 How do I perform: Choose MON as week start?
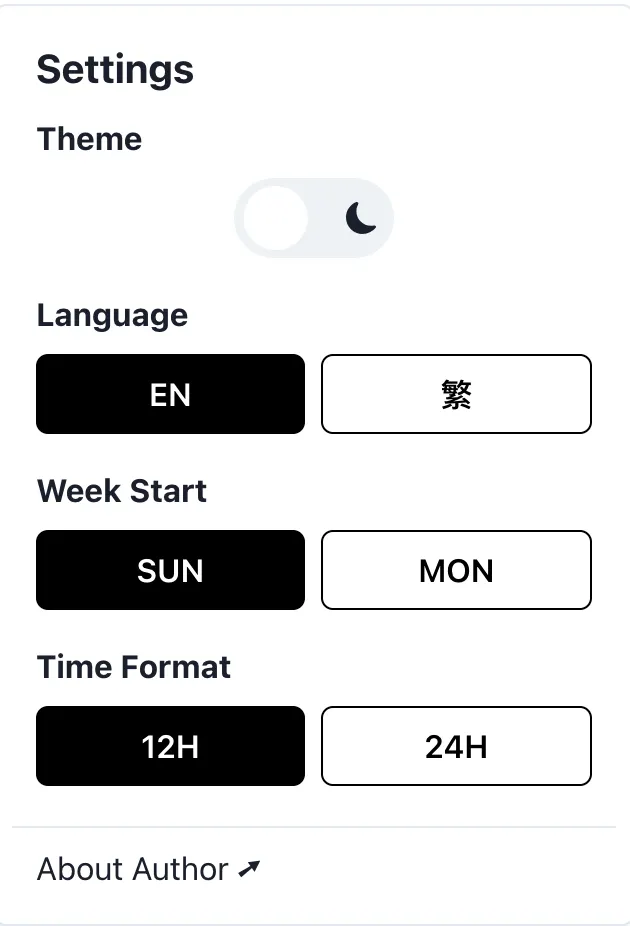pyautogui.click(x=456, y=570)
